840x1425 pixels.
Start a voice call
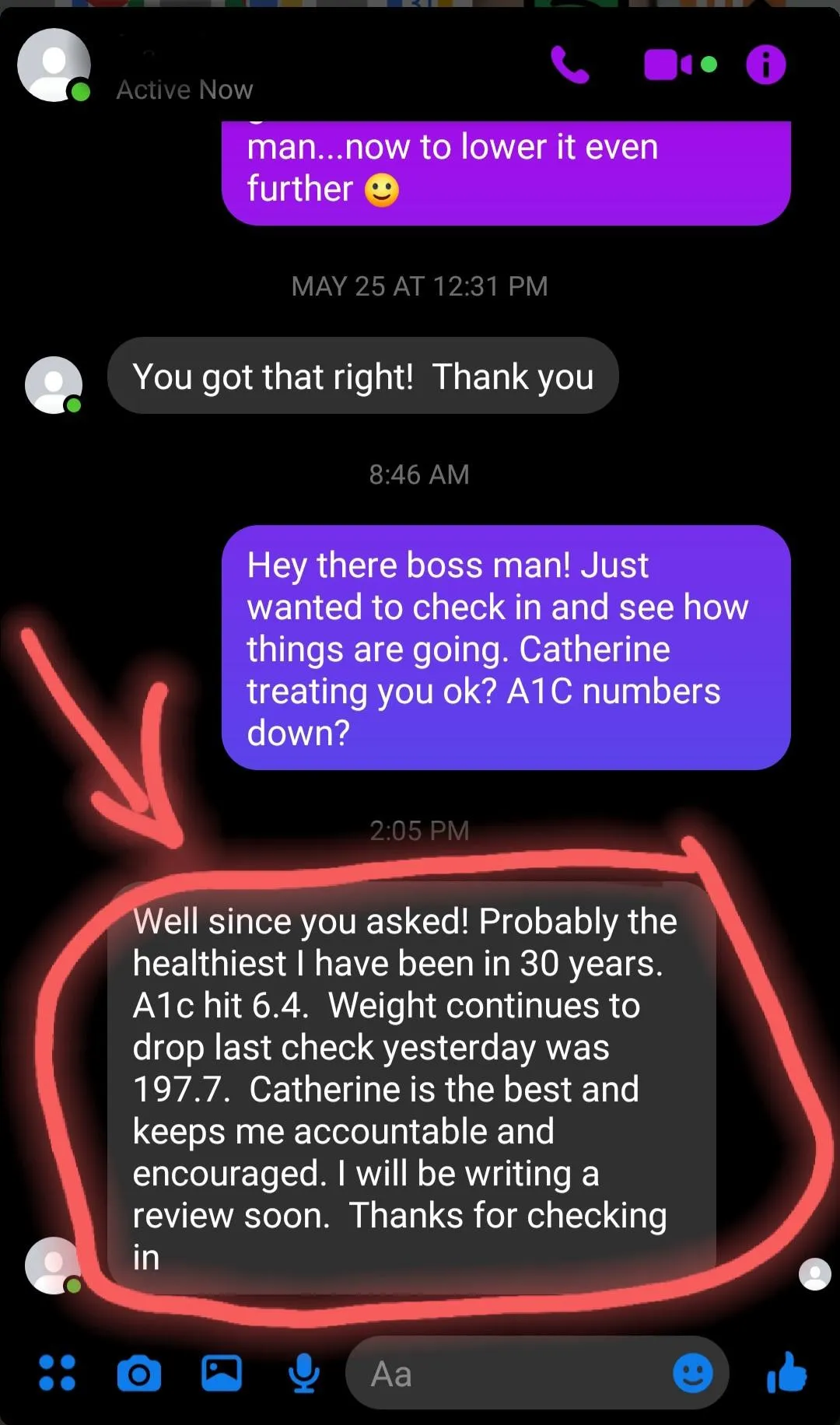570,65
